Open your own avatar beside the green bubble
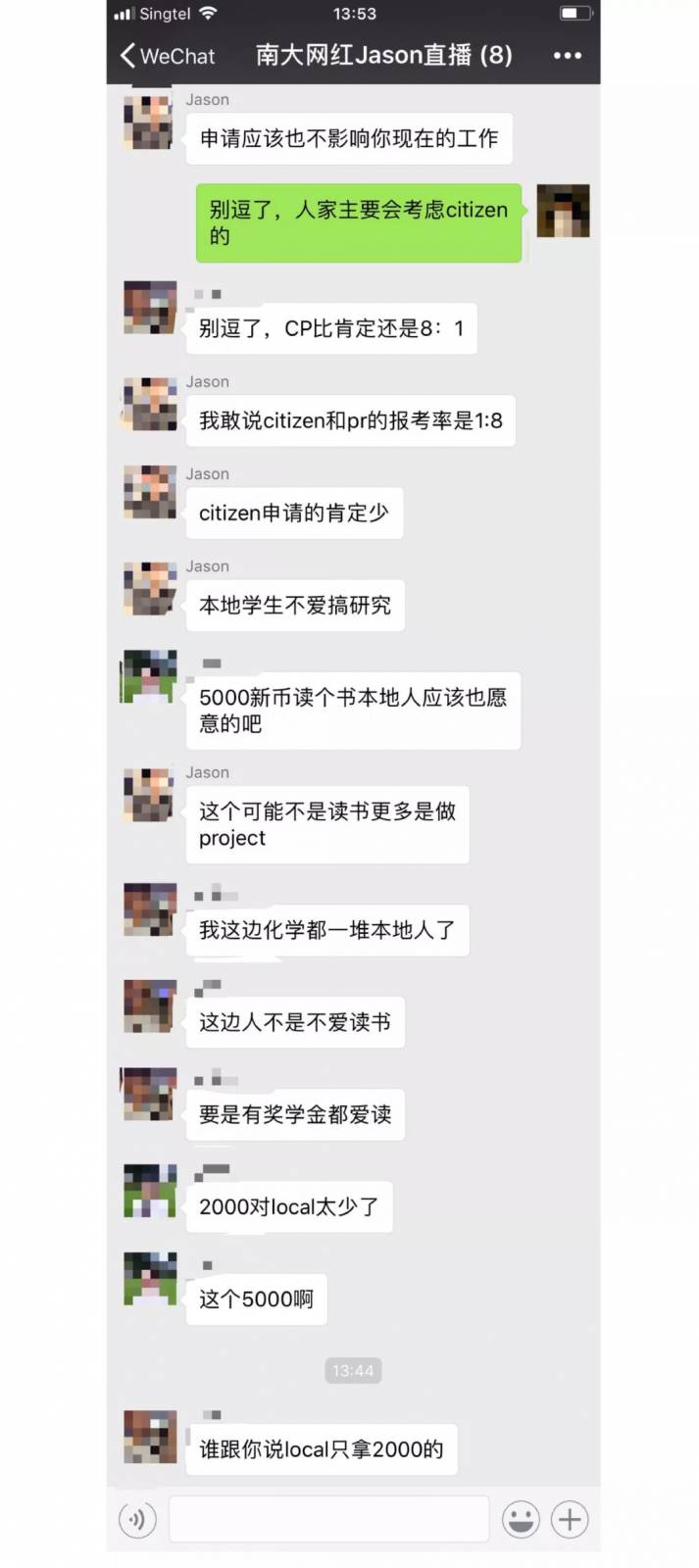Screen dimensions: 699x1568 point(563,211)
